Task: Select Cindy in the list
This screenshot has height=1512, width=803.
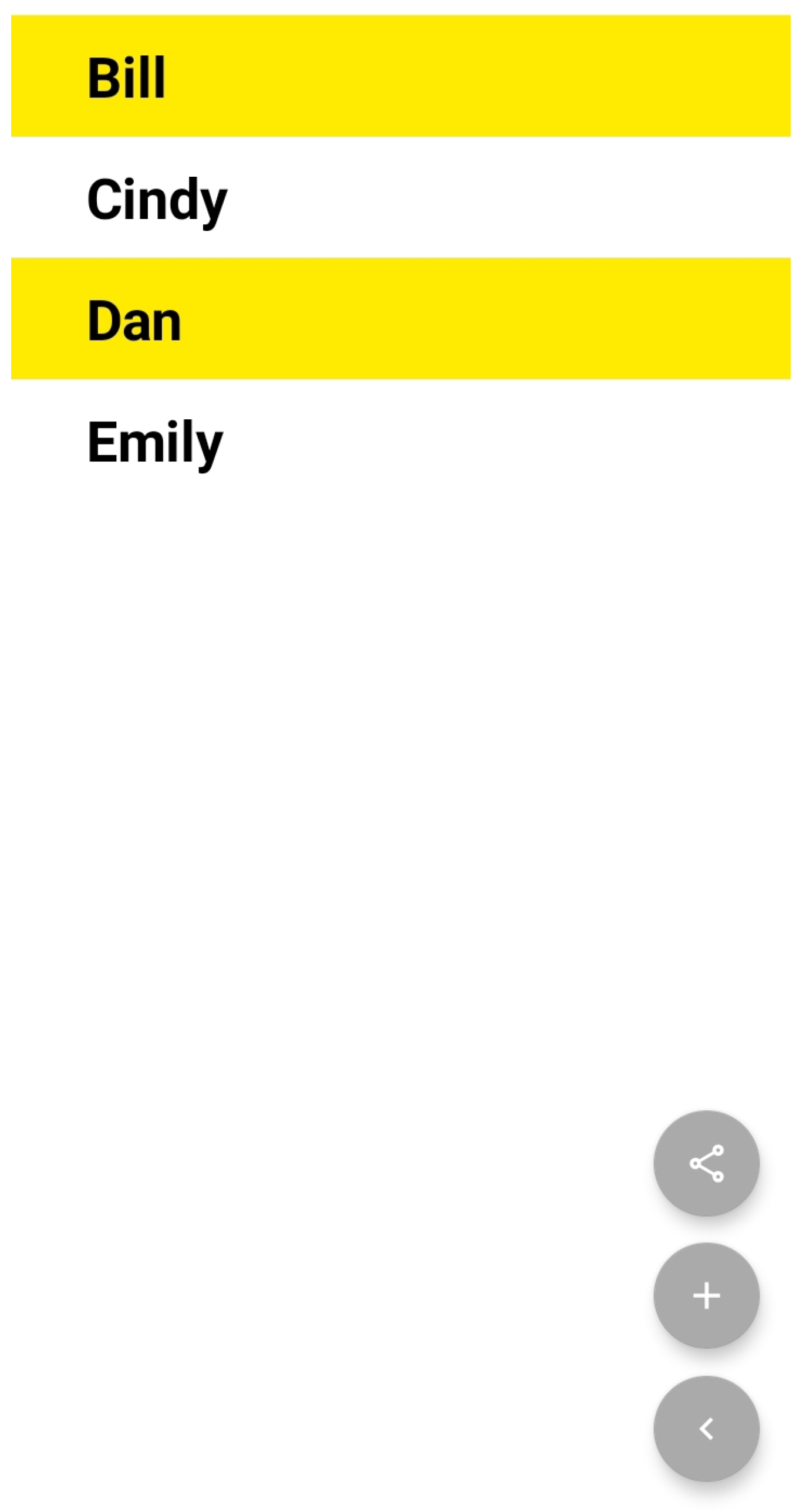Action: [401, 198]
